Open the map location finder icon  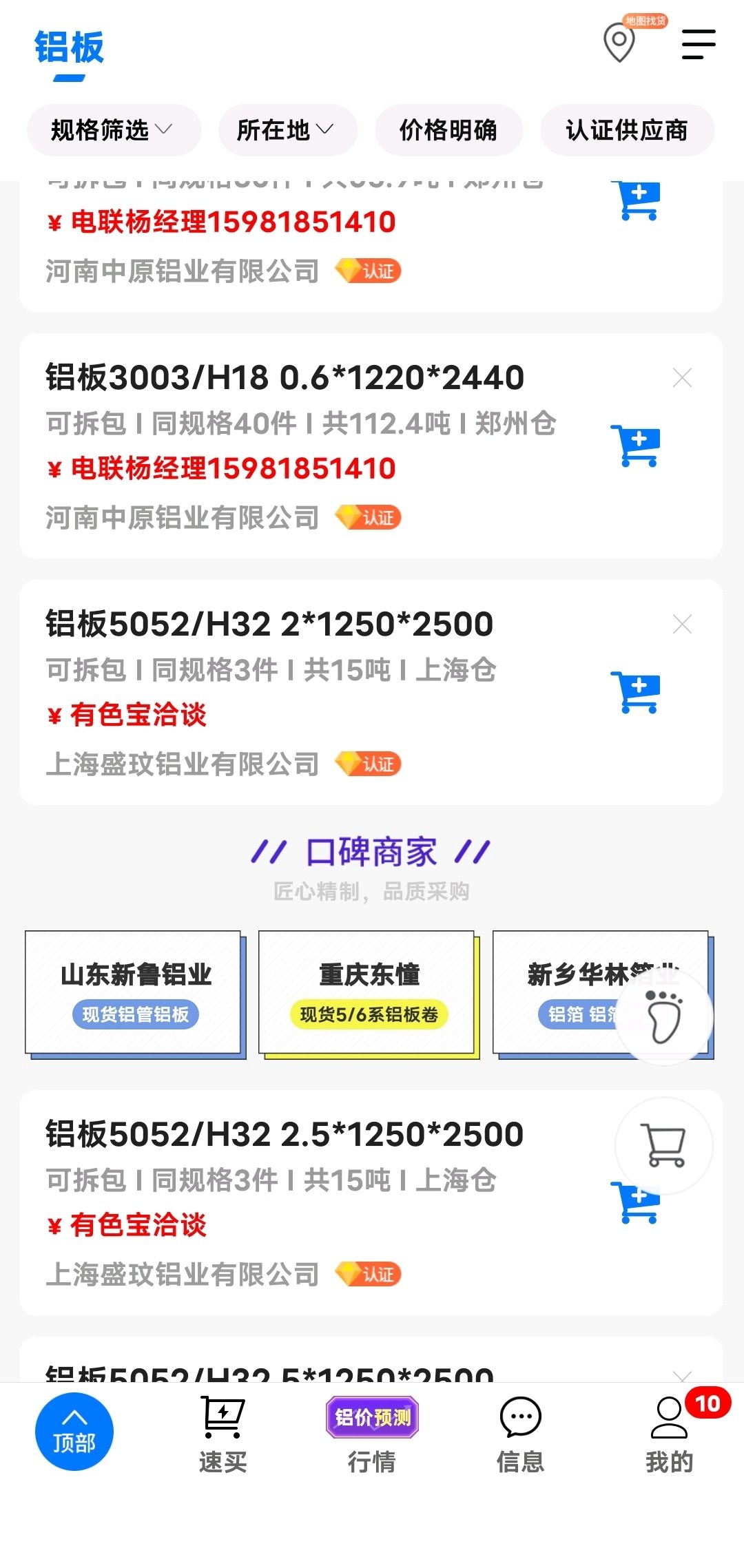(x=619, y=43)
